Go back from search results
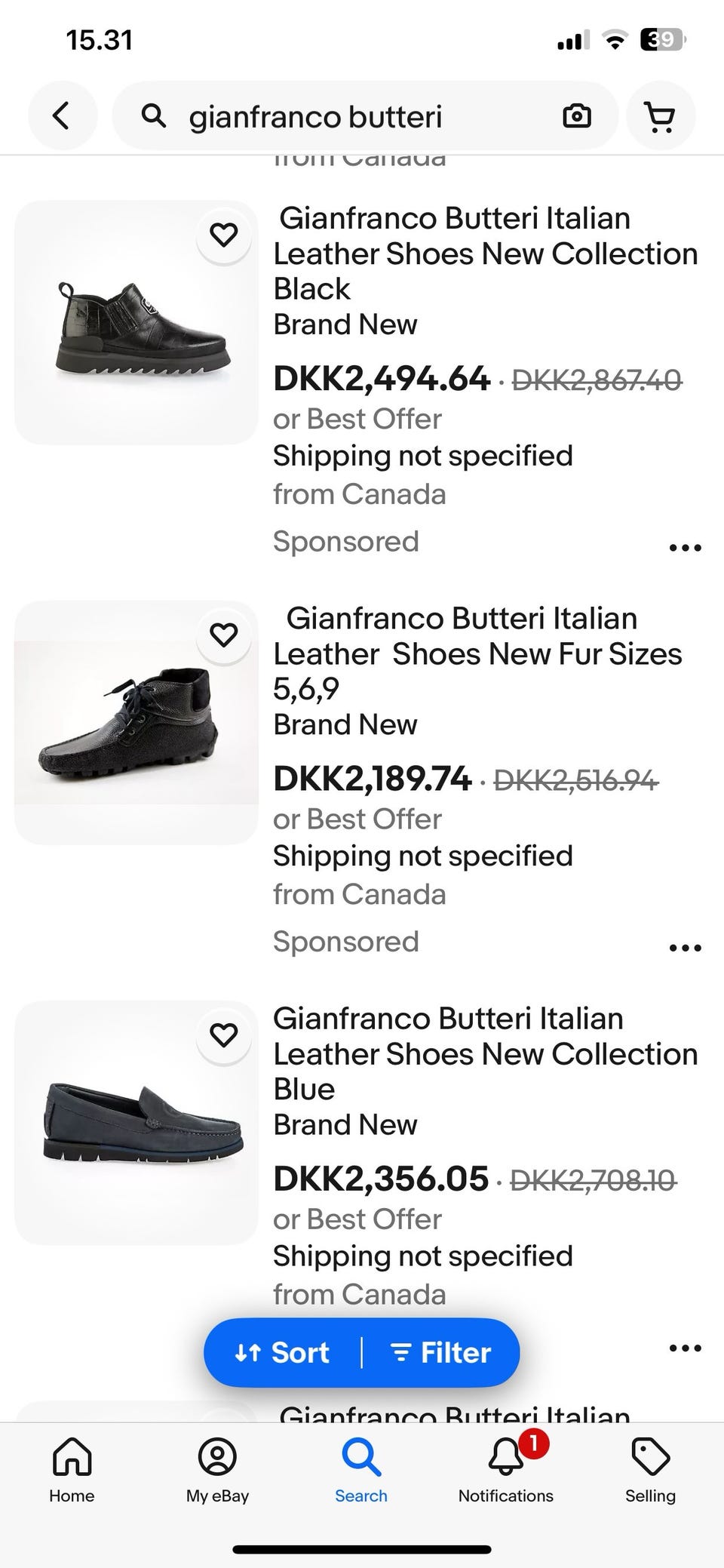Viewport: 724px width, 1568px height. pyautogui.click(x=62, y=116)
